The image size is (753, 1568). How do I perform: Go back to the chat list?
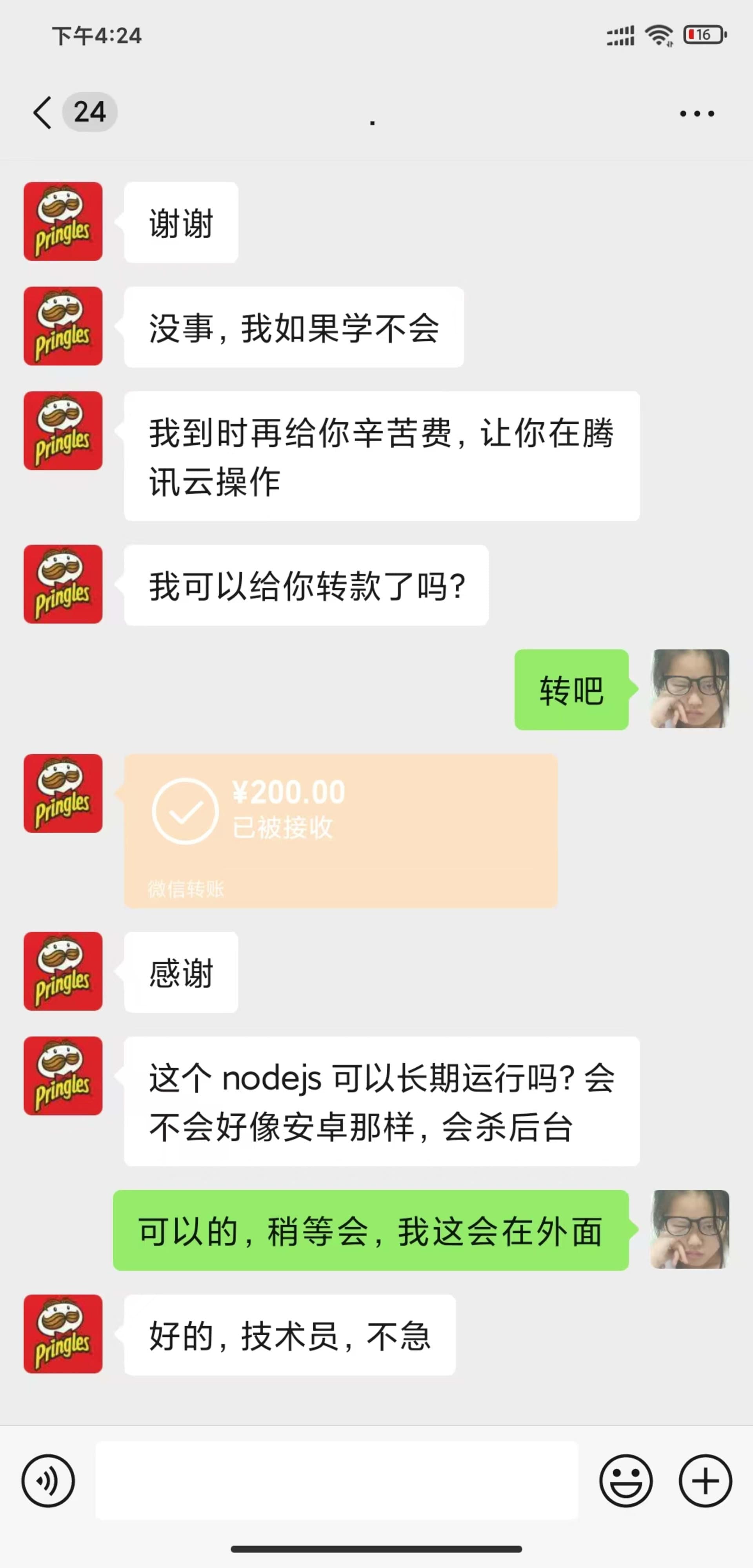[x=43, y=113]
